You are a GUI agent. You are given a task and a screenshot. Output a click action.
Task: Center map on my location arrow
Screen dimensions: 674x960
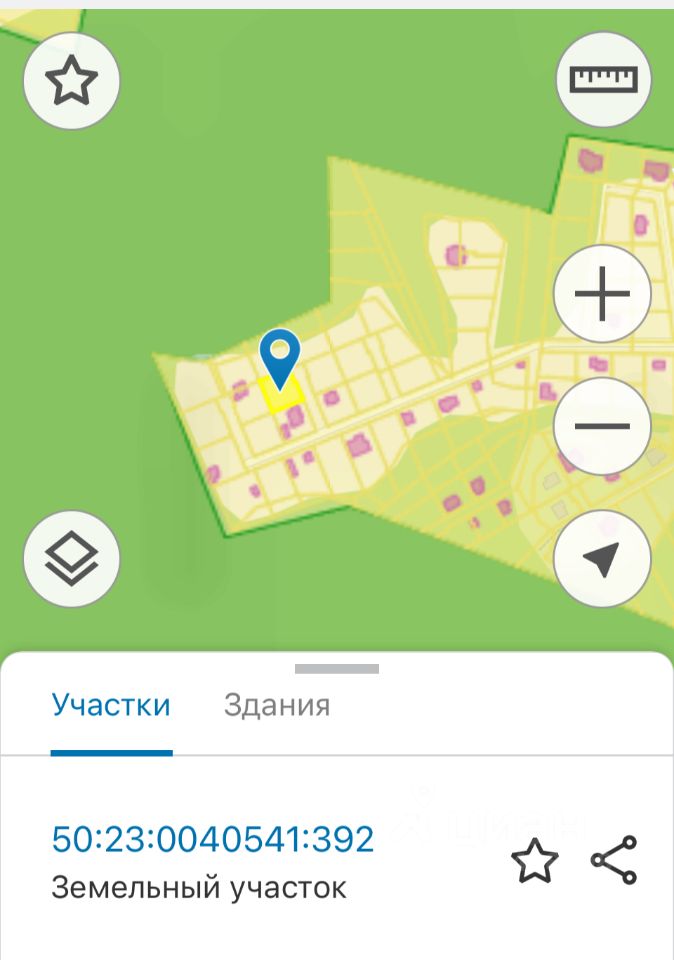602,558
